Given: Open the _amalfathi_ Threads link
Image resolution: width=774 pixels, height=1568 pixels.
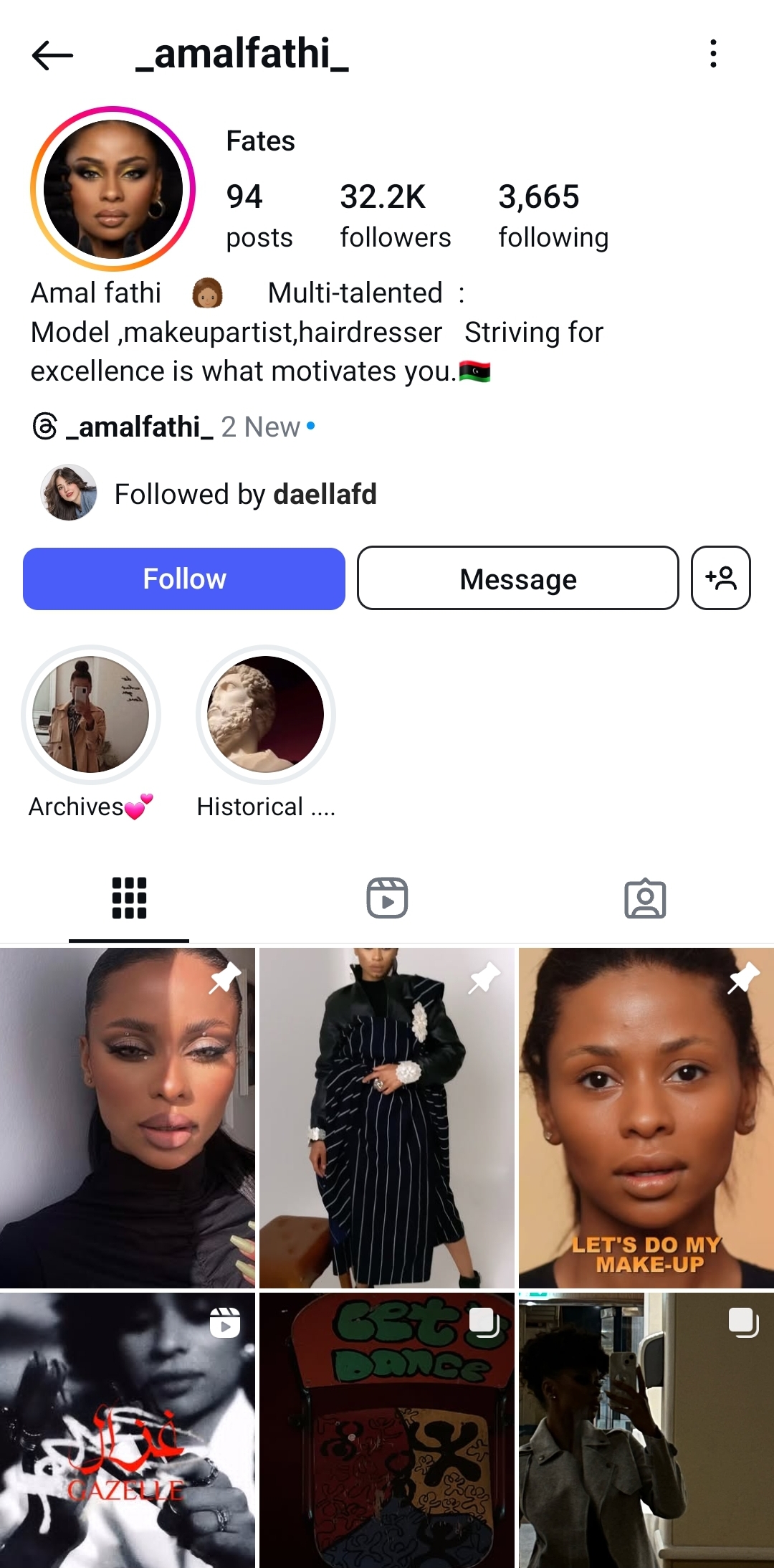Looking at the screenshot, I should [x=140, y=427].
